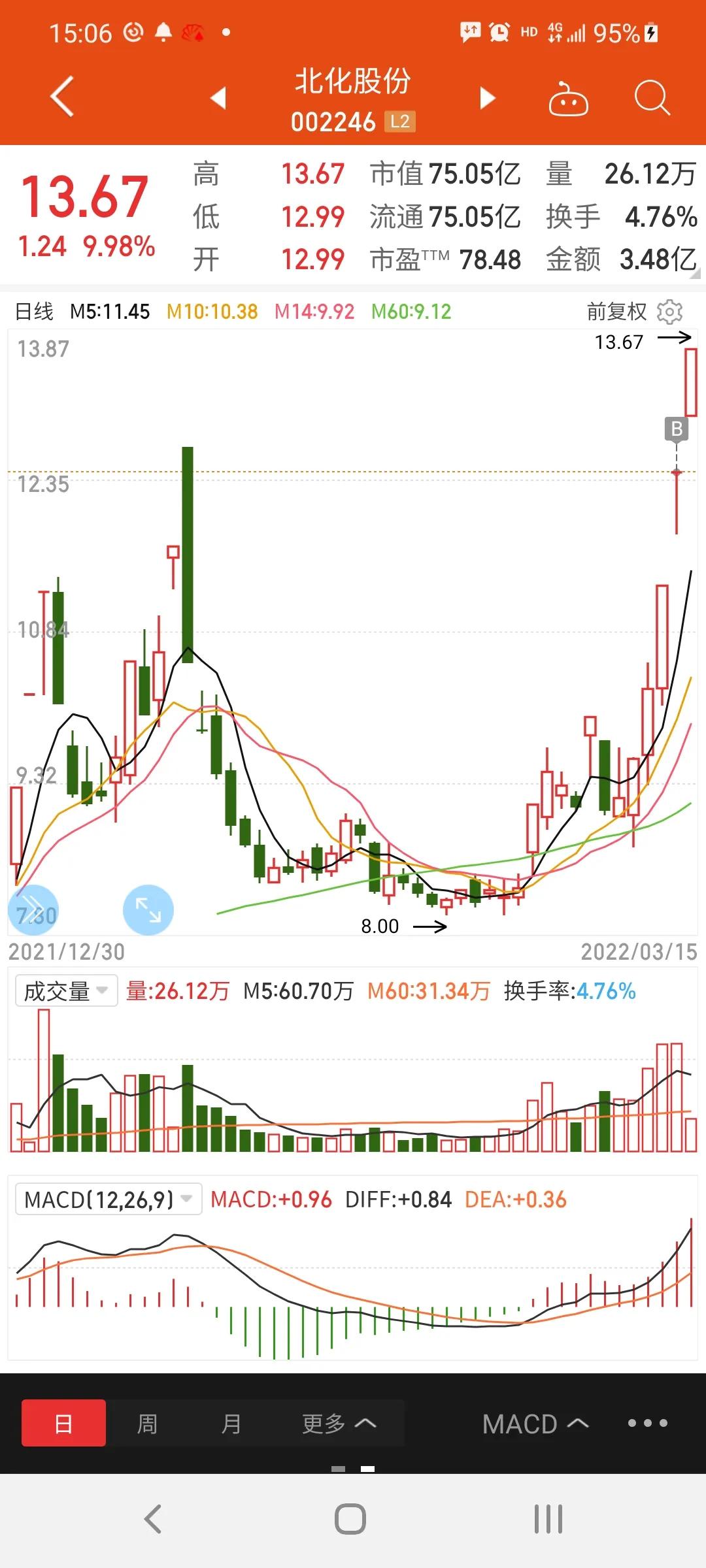Image resolution: width=706 pixels, height=1568 pixels.
Task: Switch to the previous stock
Action: tap(218, 98)
